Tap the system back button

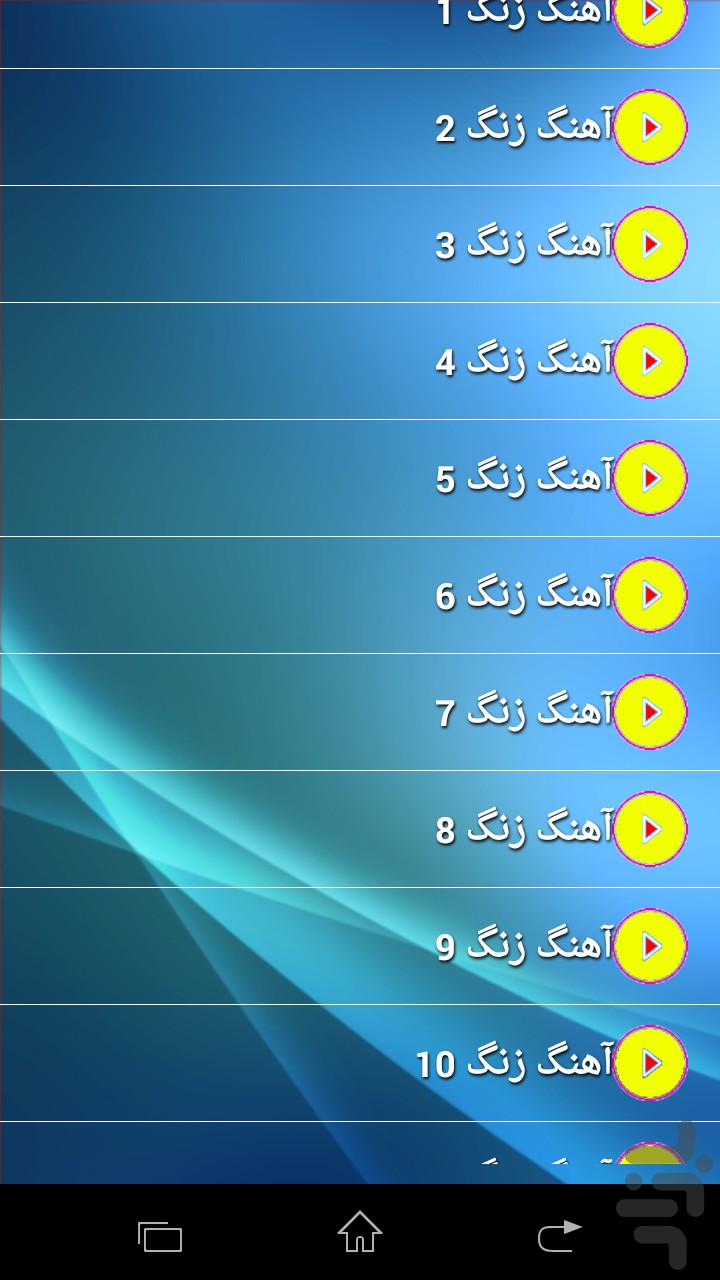point(560,1235)
